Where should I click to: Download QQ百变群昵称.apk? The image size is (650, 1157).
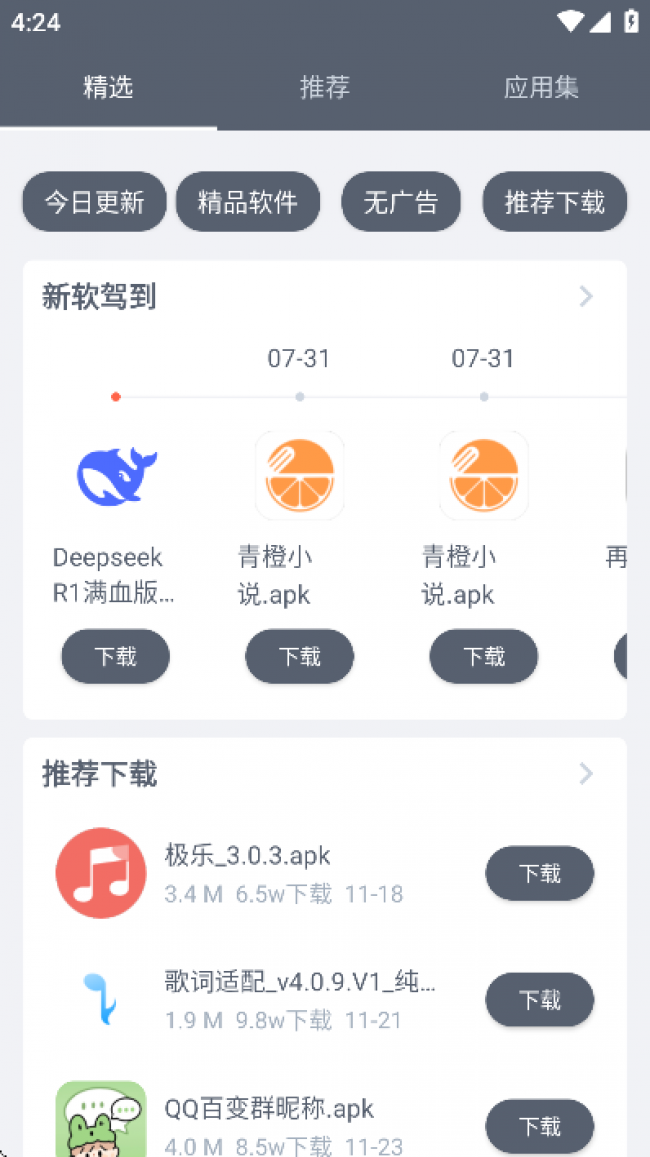click(x=540, y=1126)
